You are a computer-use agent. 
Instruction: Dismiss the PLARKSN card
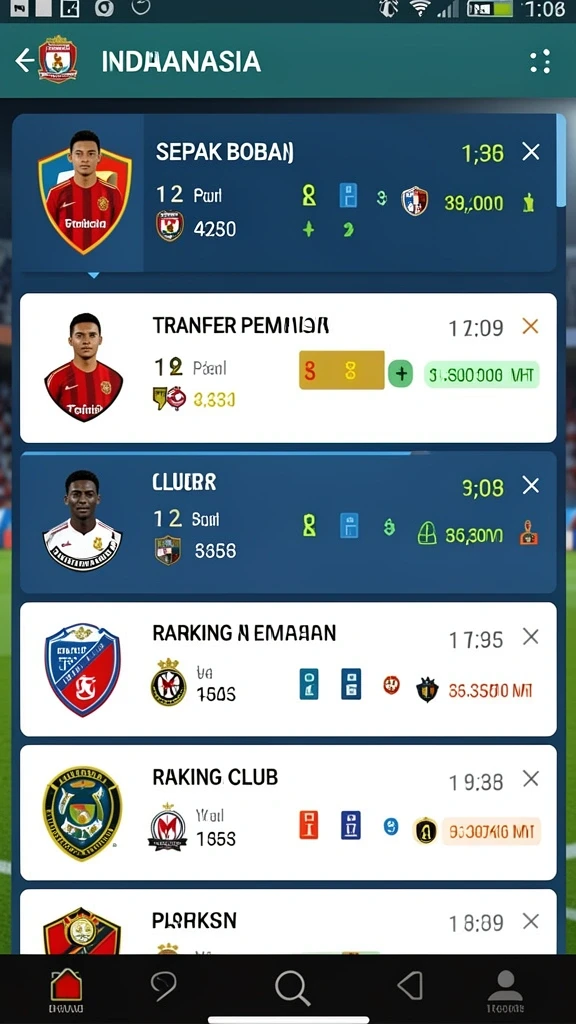[x=531, y=921]
